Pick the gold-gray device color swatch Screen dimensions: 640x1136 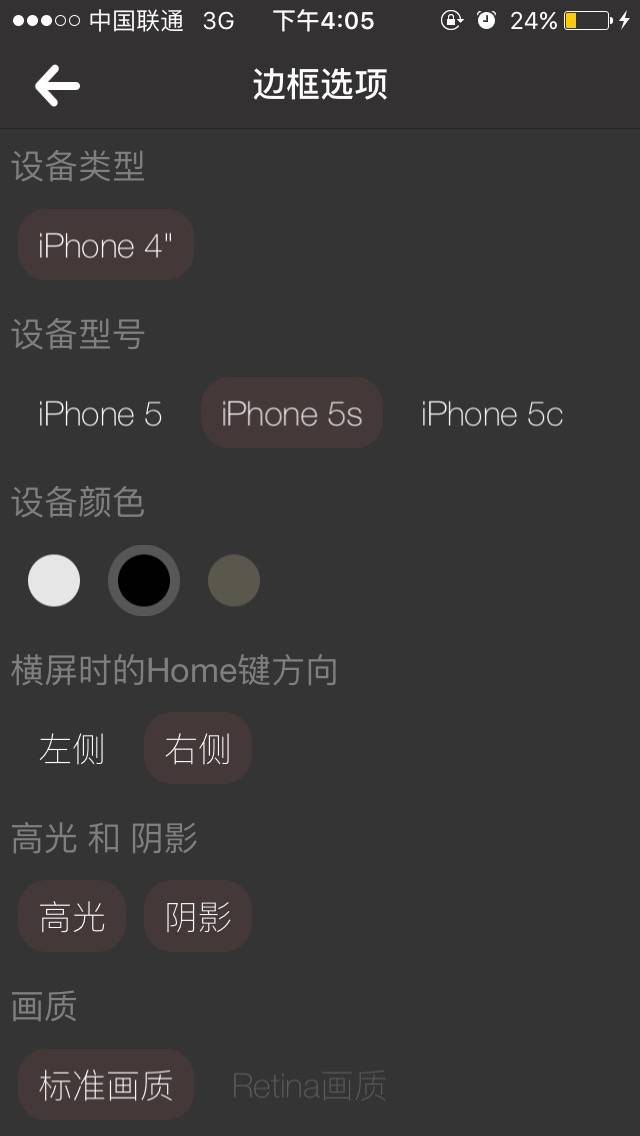(x=233, y=580)
